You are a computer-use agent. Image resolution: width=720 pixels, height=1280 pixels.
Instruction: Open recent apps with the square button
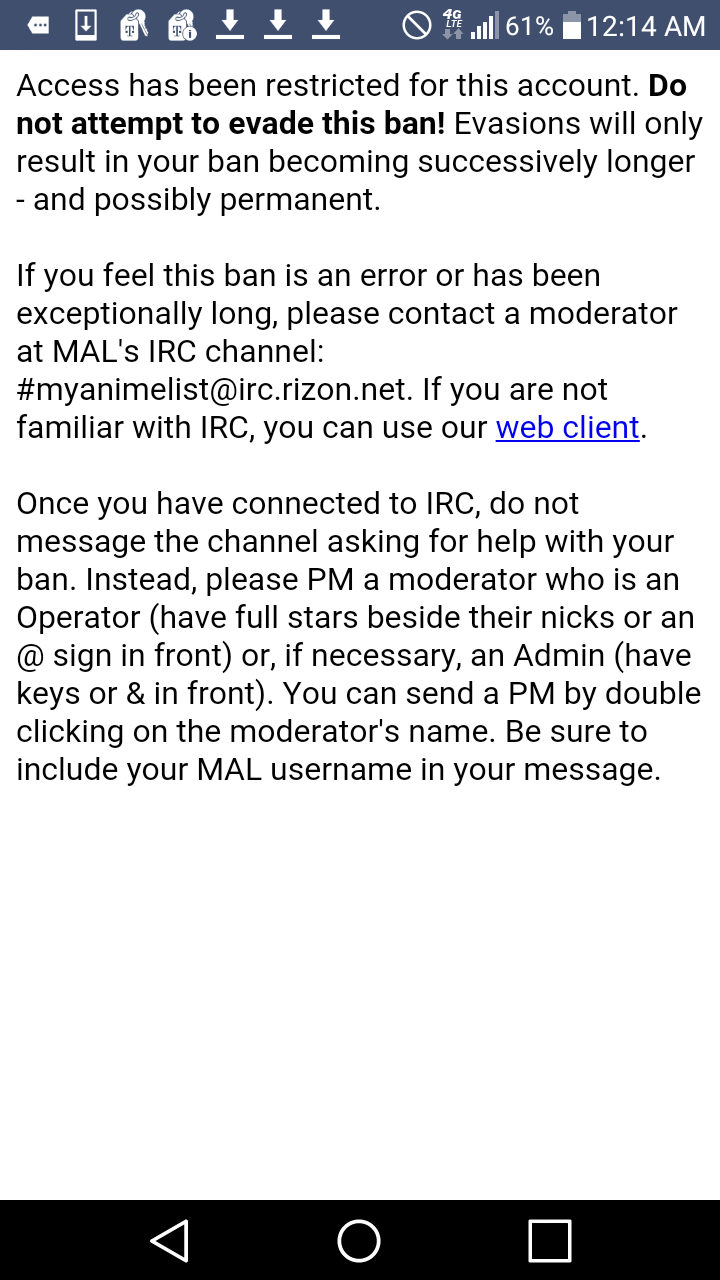point(548,1240)
